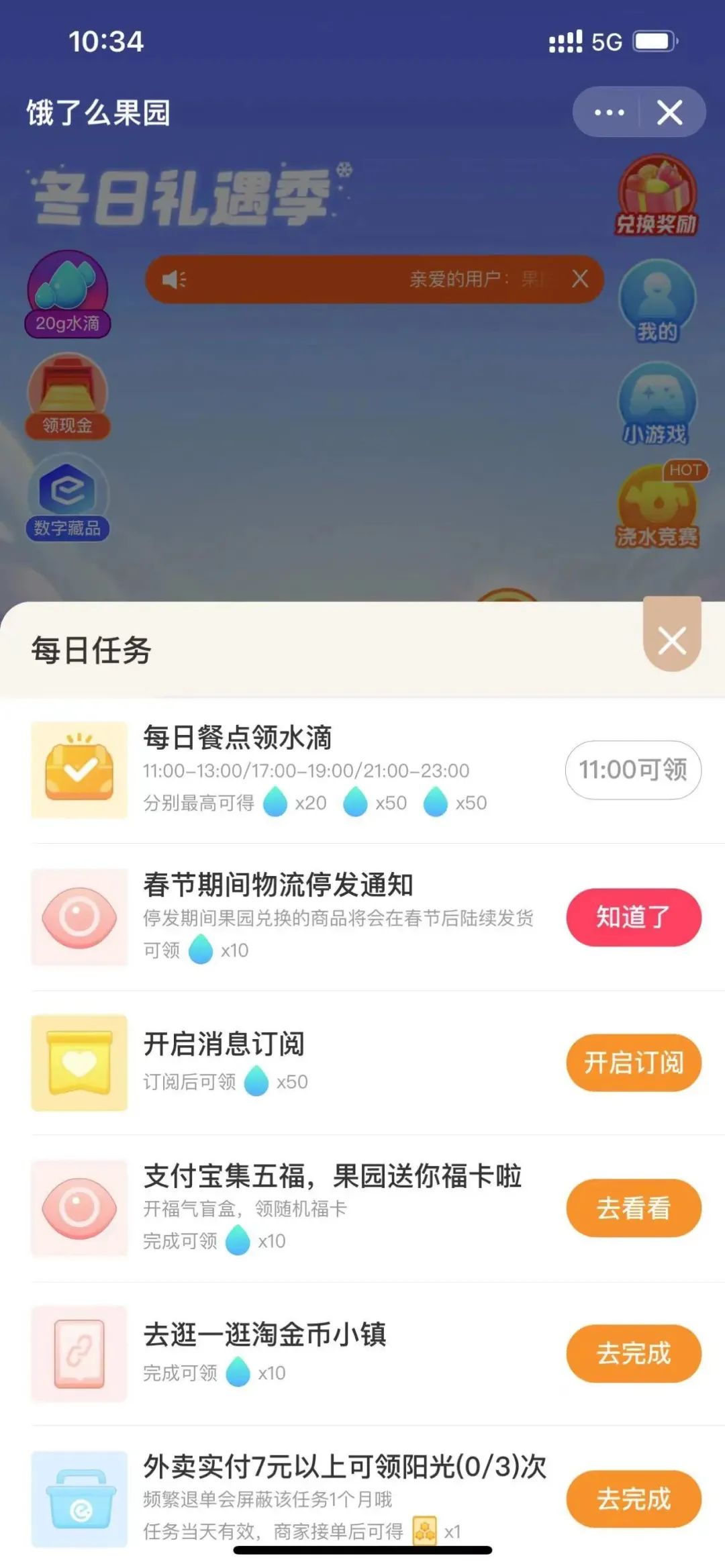
Task: Open 小游戏 mini games
Action: pyautogui.click(x=657, y=404)
